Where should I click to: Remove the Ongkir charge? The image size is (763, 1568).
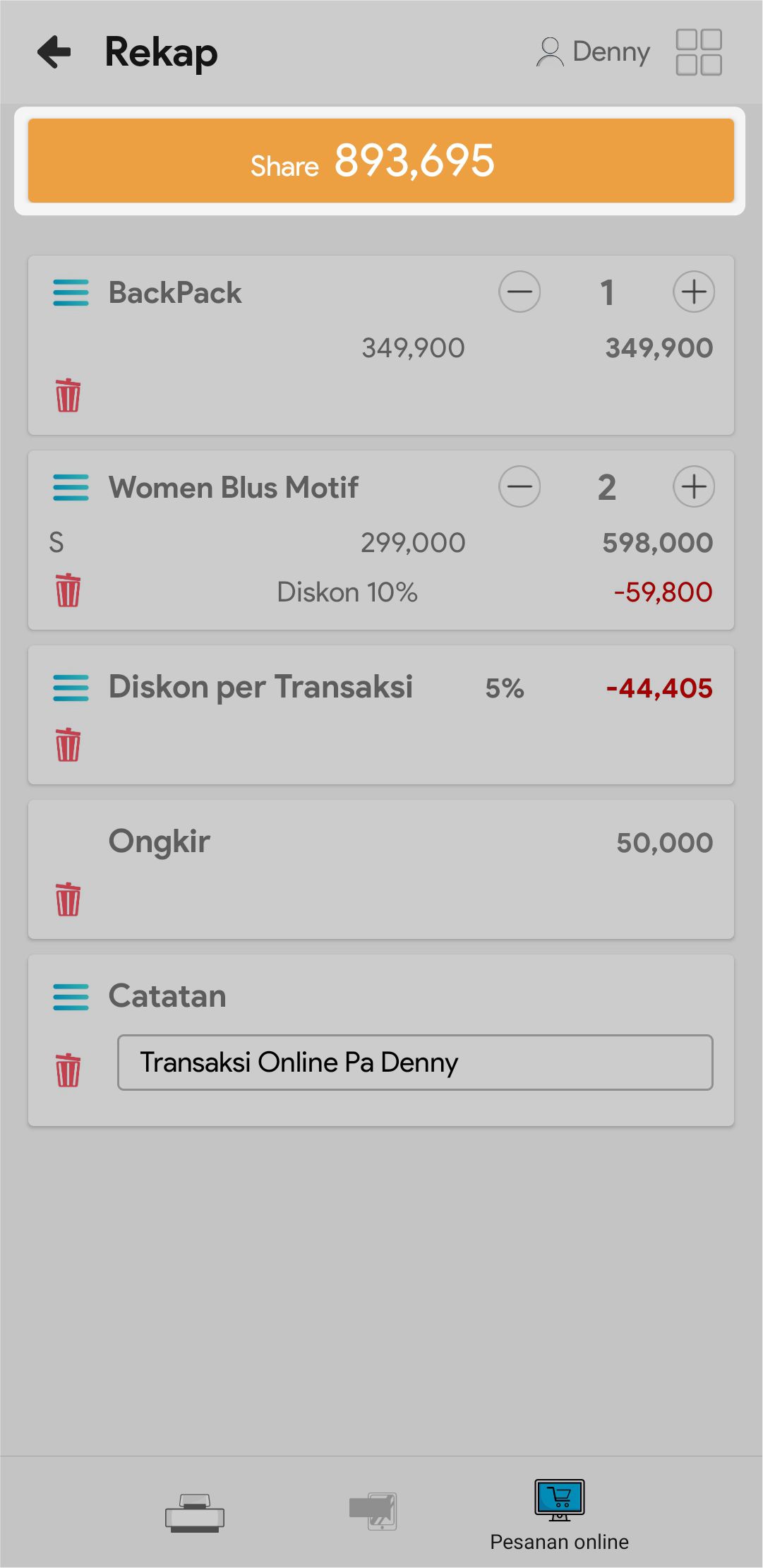click(x=68, y=899)
